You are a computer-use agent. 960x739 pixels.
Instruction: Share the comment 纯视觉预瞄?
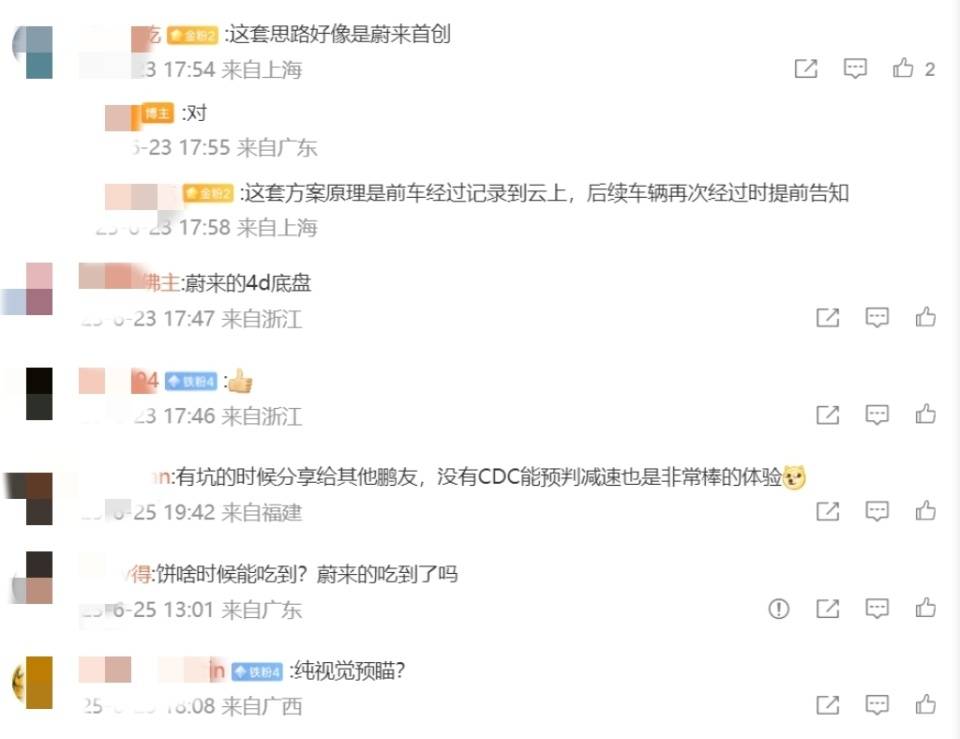click(828, 705)
